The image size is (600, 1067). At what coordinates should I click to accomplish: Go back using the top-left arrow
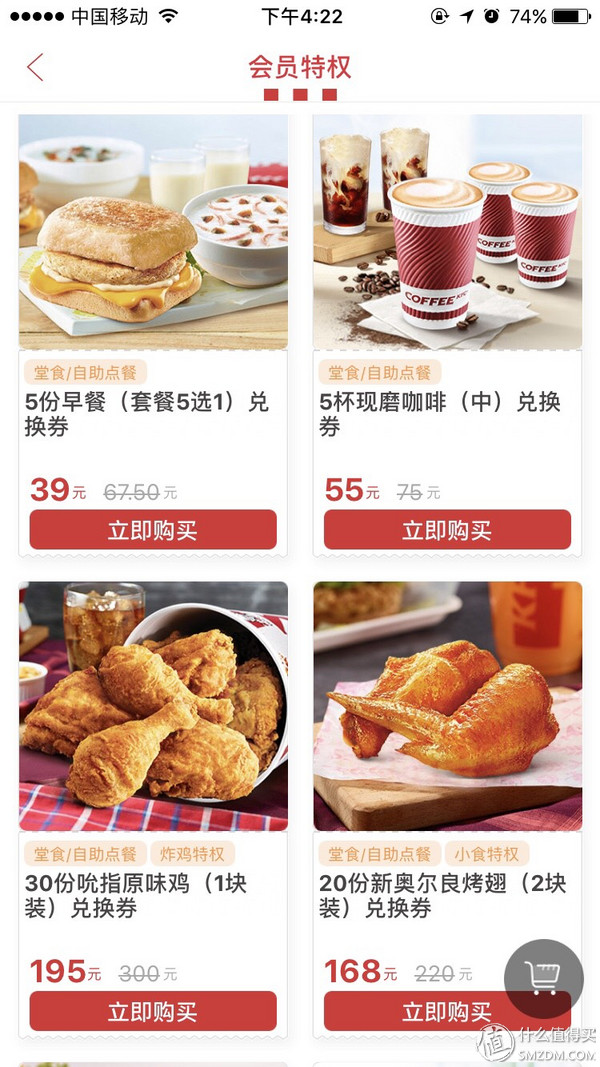36,68
